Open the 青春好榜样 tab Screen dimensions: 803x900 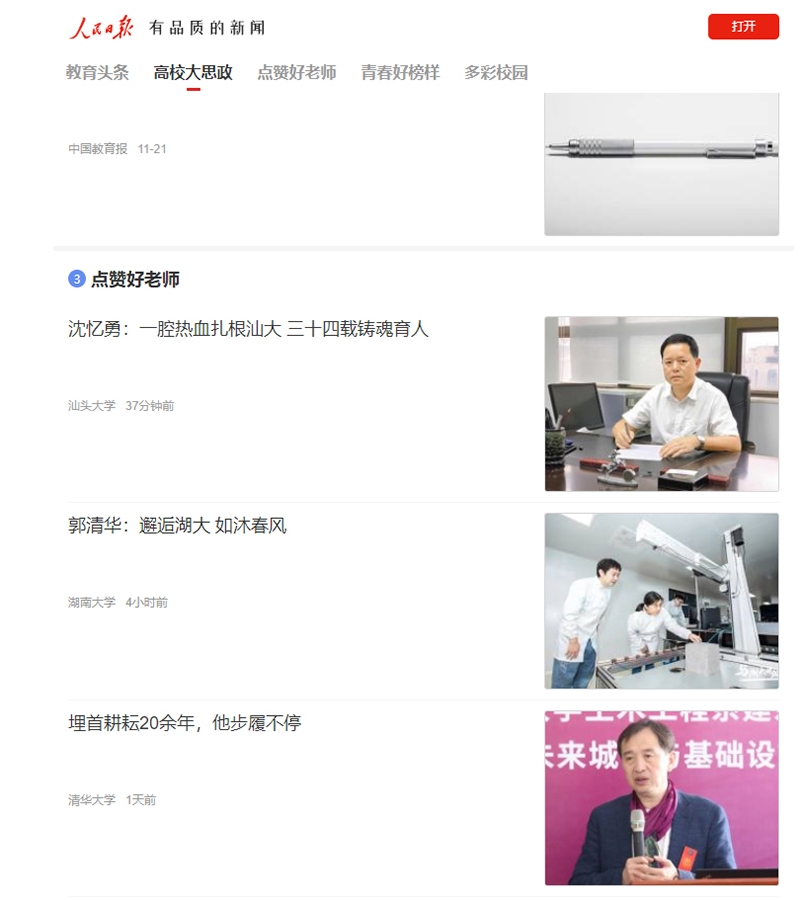coord(400,72)
